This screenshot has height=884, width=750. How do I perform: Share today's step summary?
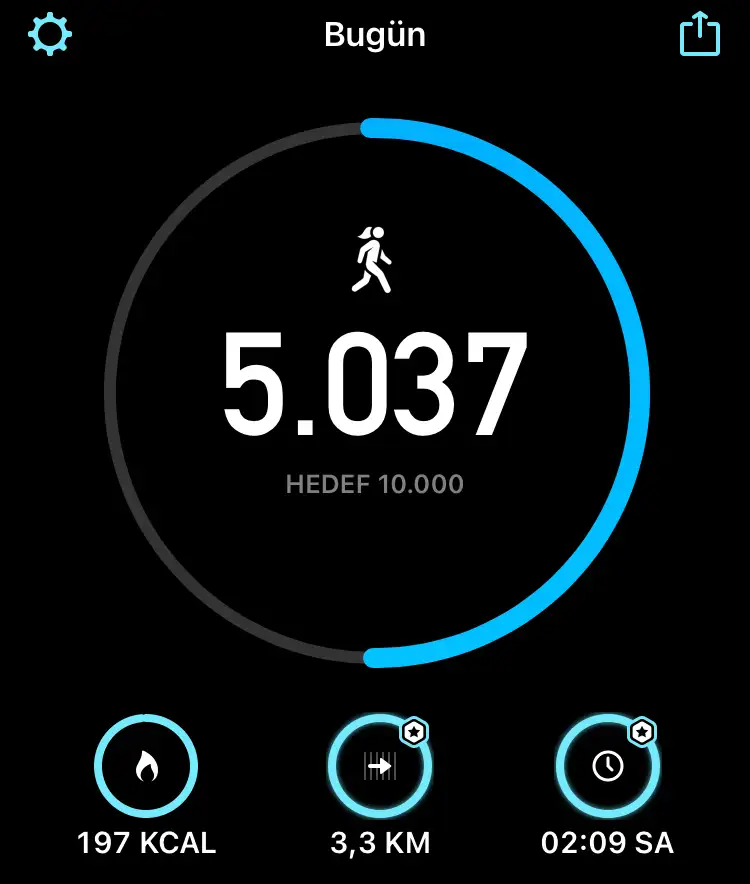click(x=699, y=35)
